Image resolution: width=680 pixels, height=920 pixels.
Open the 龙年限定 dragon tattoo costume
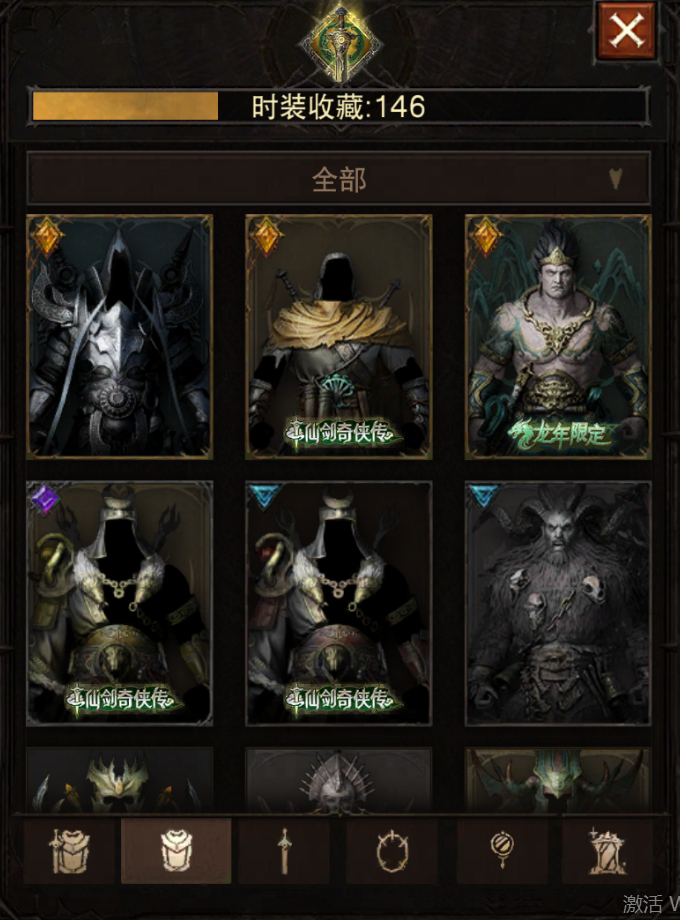click(x=558, y=336)
